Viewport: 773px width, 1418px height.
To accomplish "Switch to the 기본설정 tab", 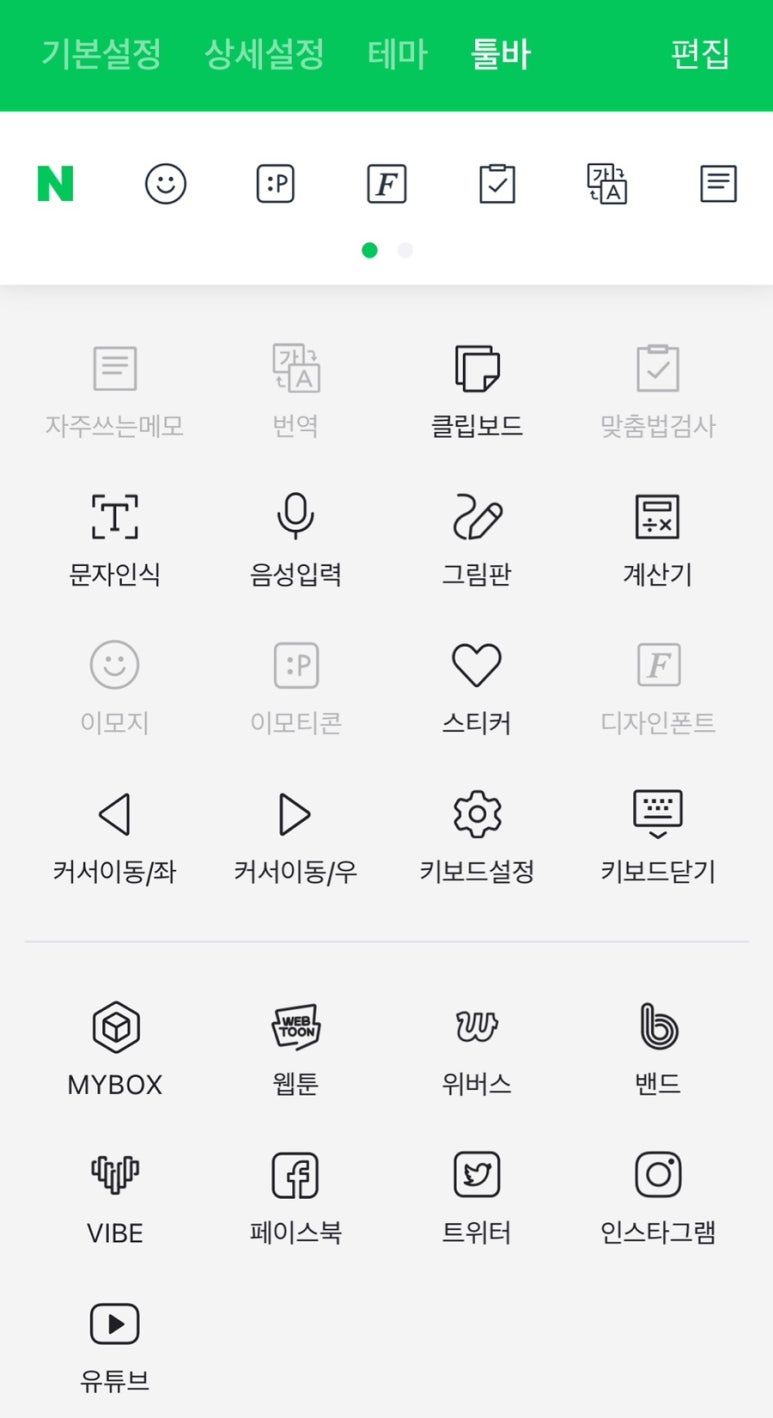I will 101,54.
